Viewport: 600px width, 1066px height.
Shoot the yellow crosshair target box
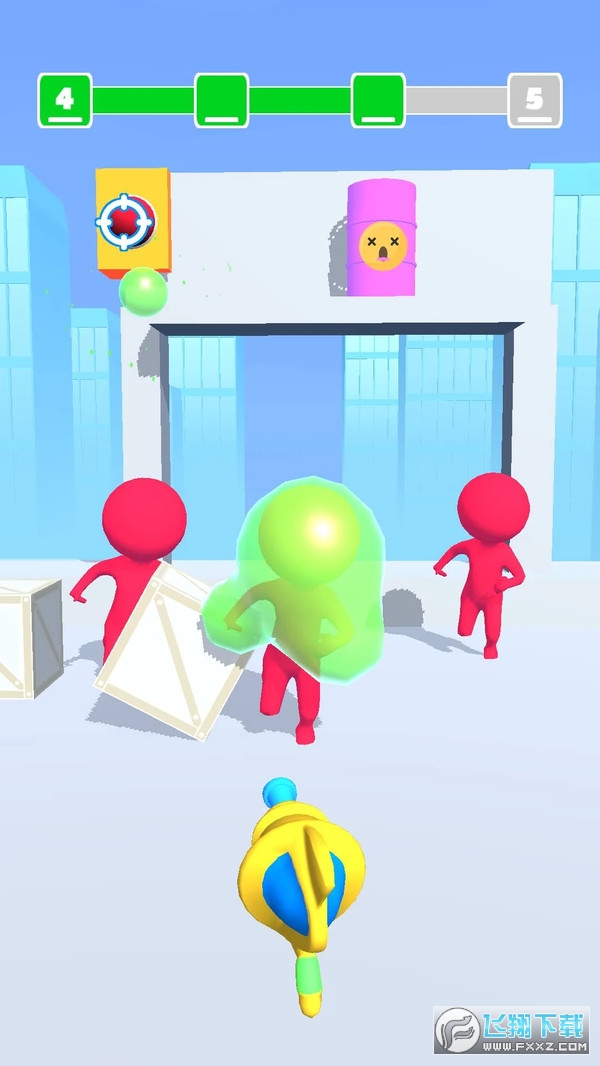tap(131, 220)
